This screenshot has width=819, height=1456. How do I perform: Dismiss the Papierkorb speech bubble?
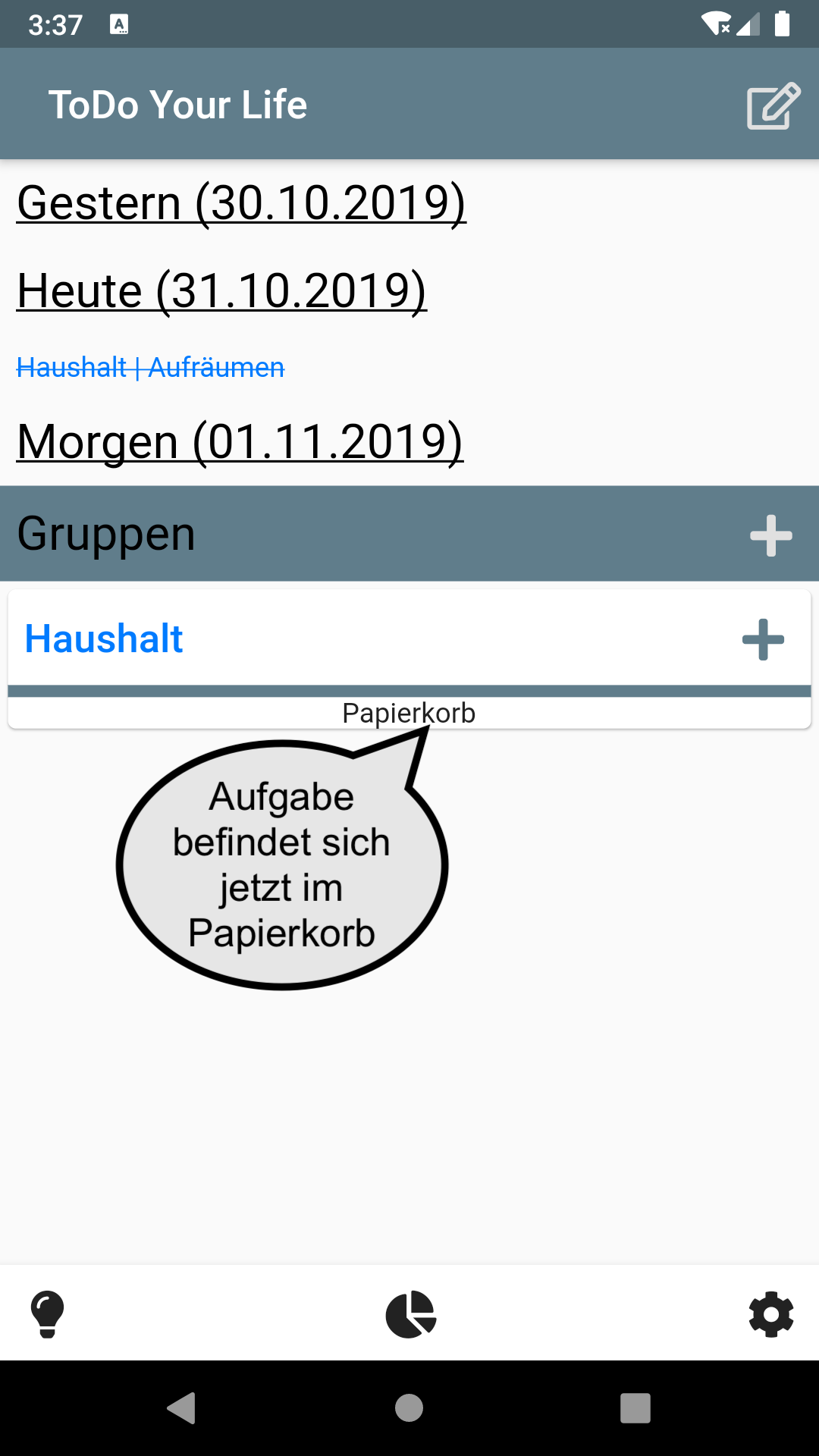282,864
